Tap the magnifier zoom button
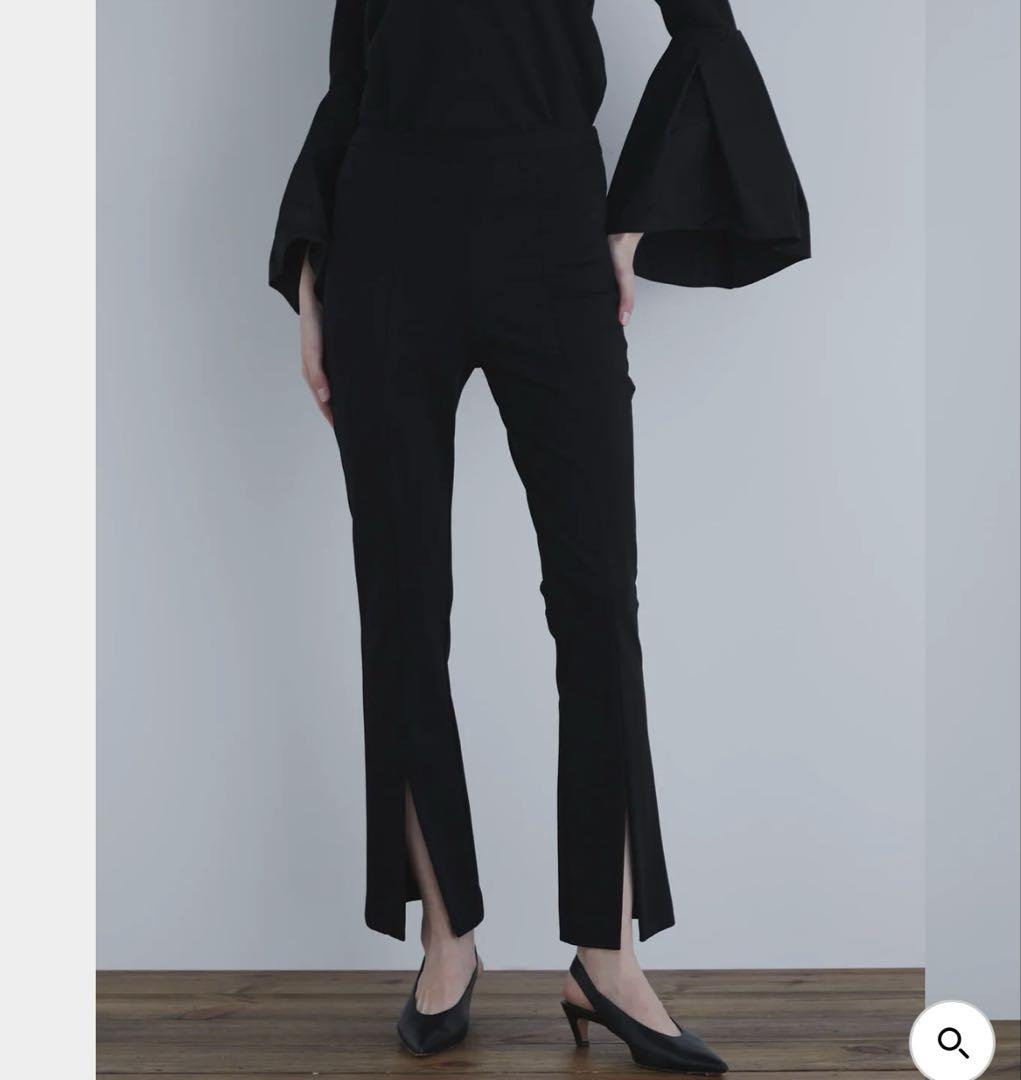 tap(952, 1041)
